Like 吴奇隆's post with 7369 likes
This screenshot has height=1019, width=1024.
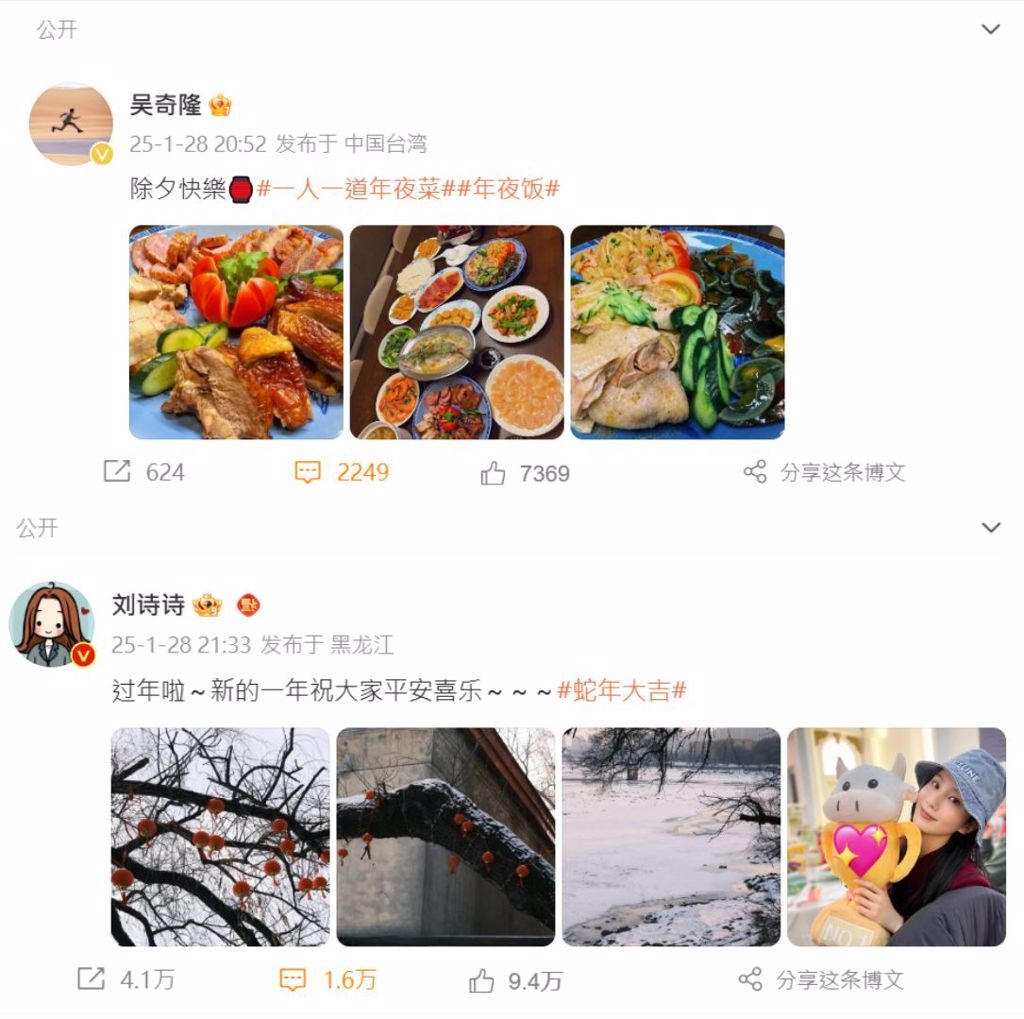pos(526,473)
